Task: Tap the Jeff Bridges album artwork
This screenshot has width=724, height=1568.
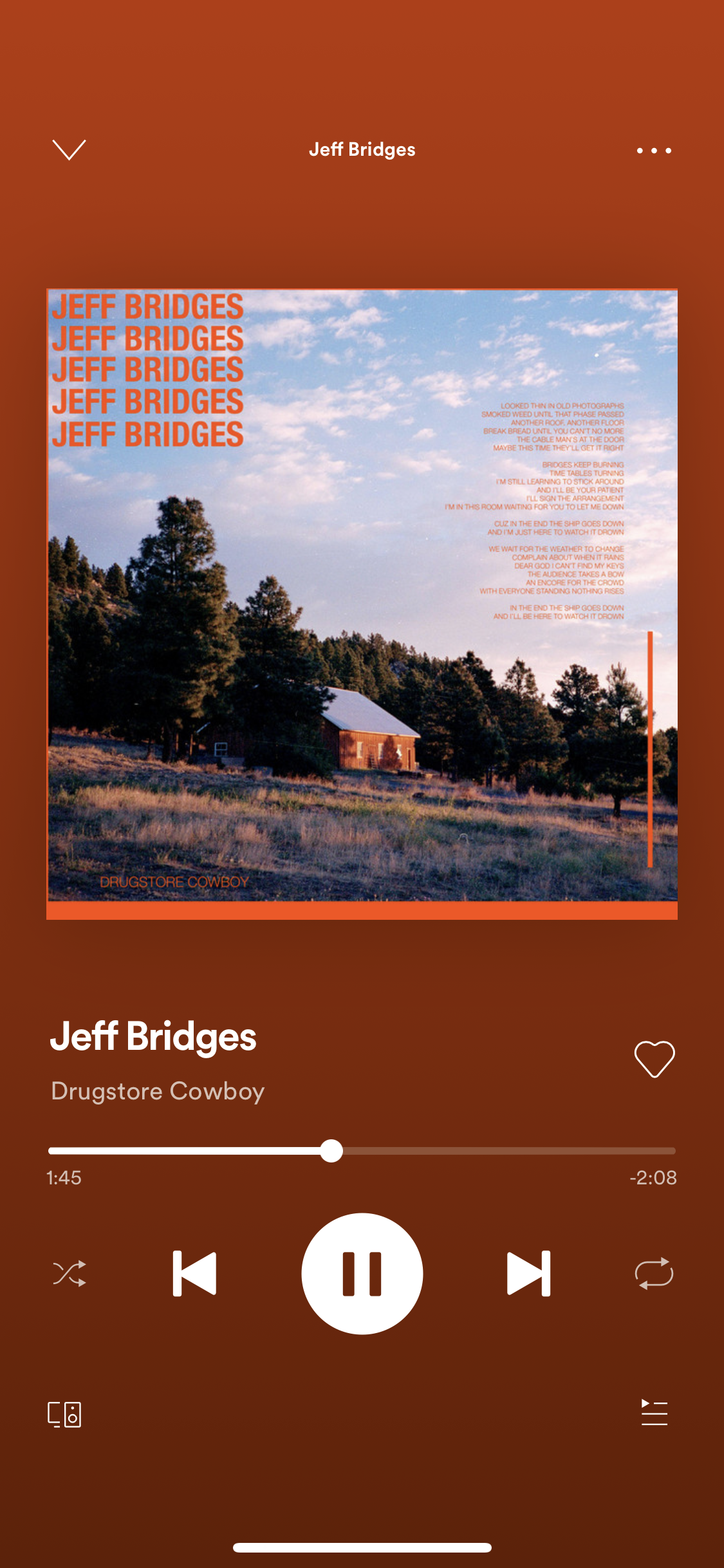Action: pos(362,604)
